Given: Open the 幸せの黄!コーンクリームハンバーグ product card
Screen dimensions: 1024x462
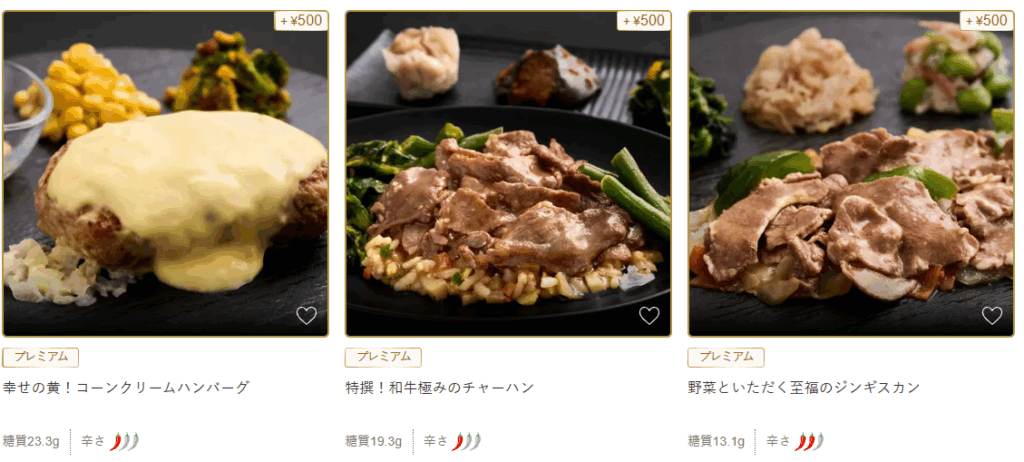Looking at the screenshot, I should click(166, 175).
